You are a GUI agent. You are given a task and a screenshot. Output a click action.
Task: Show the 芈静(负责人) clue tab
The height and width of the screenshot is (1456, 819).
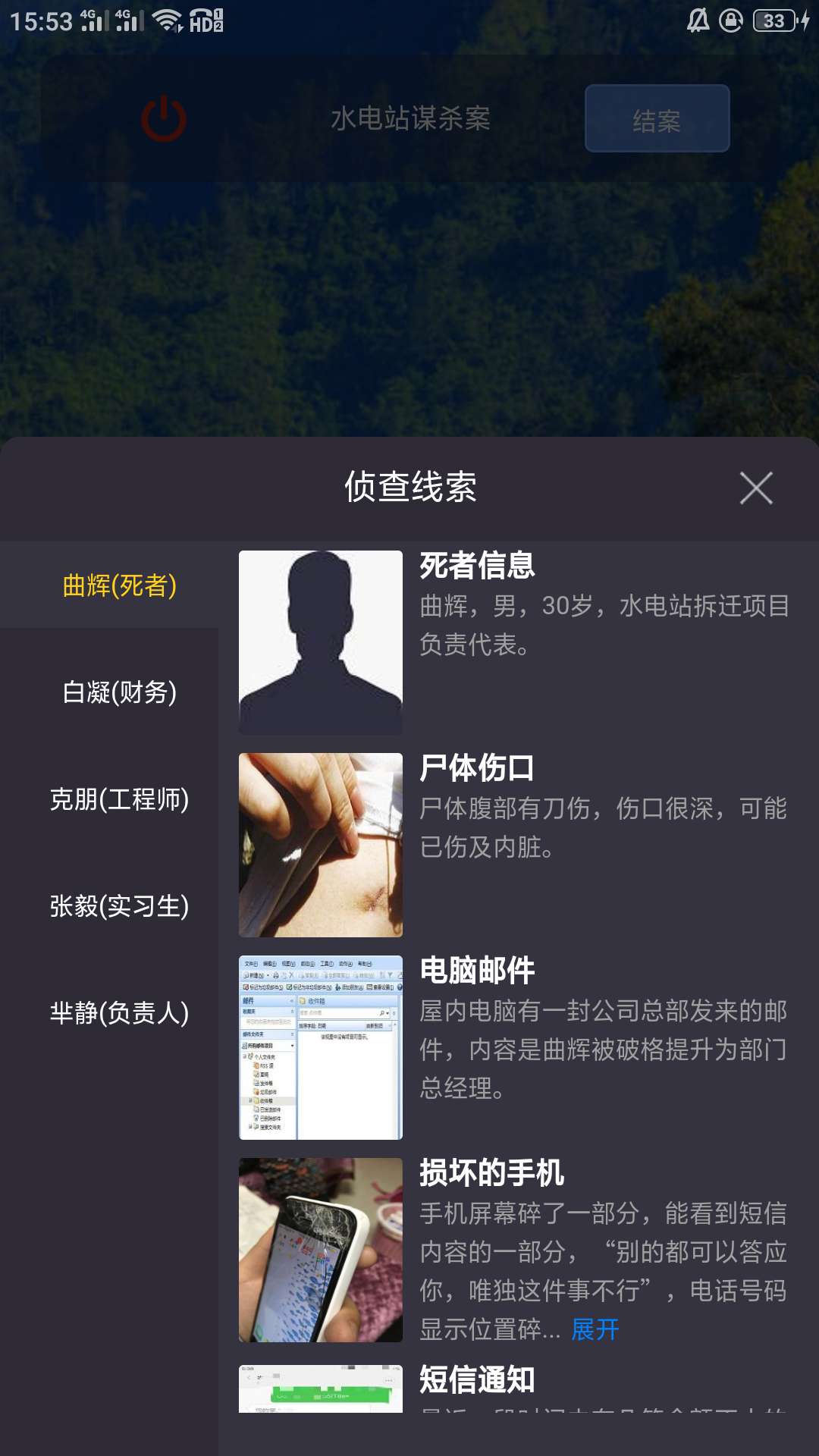(x=120, y=1013)
